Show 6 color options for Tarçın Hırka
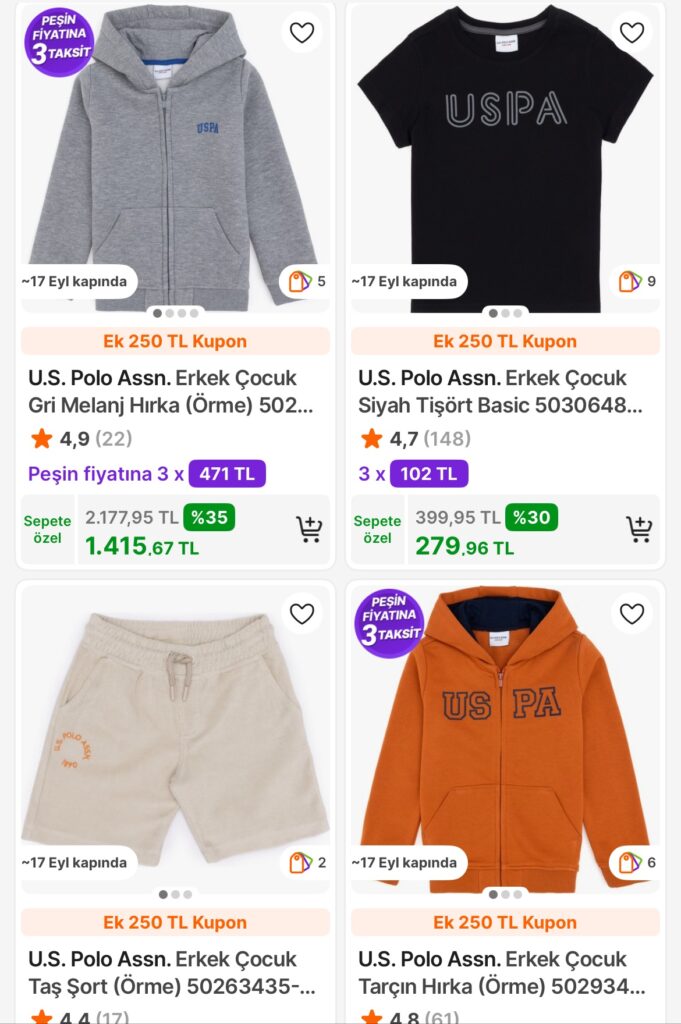681x1024 pixels. click(637, 863)
